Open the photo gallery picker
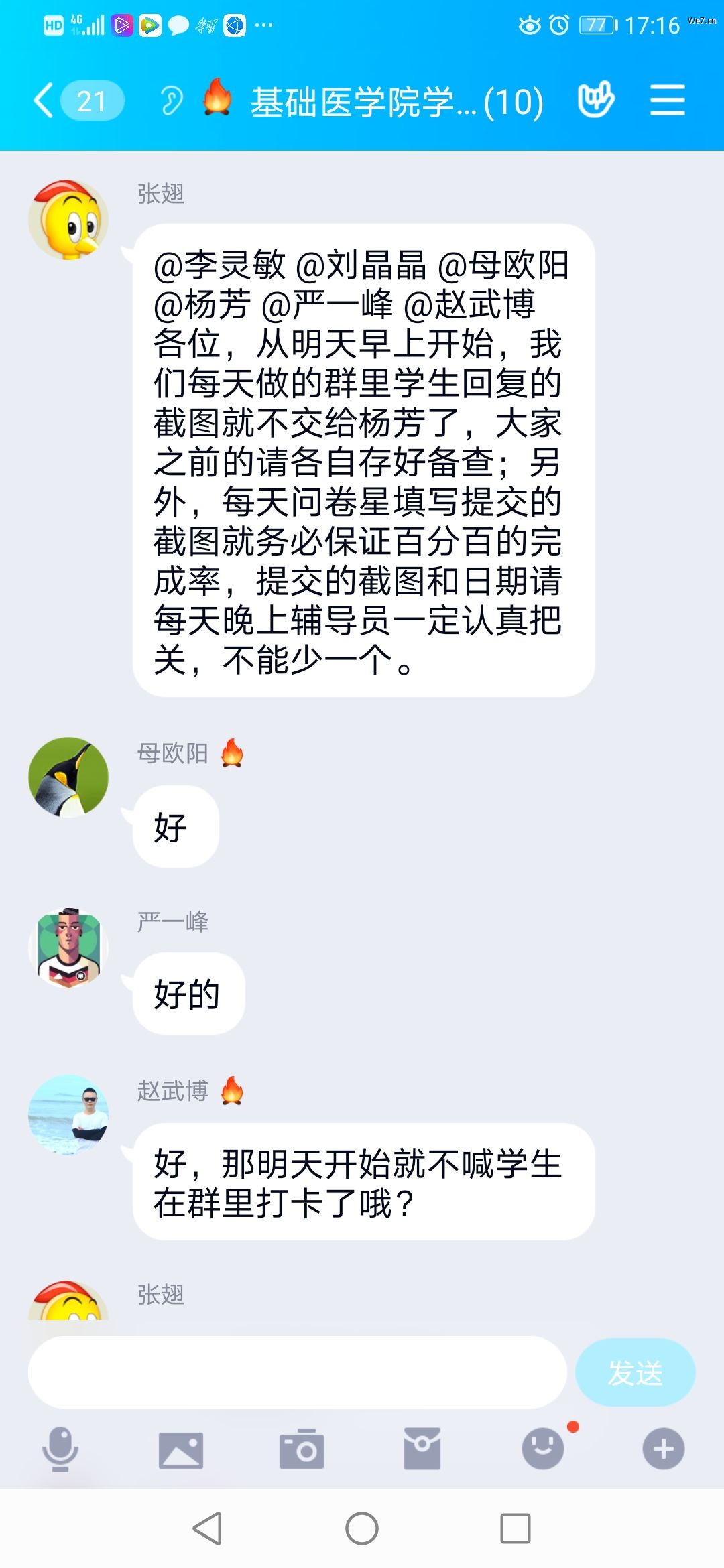Viewport: 724px width, 1568px height. [180, 1450]
